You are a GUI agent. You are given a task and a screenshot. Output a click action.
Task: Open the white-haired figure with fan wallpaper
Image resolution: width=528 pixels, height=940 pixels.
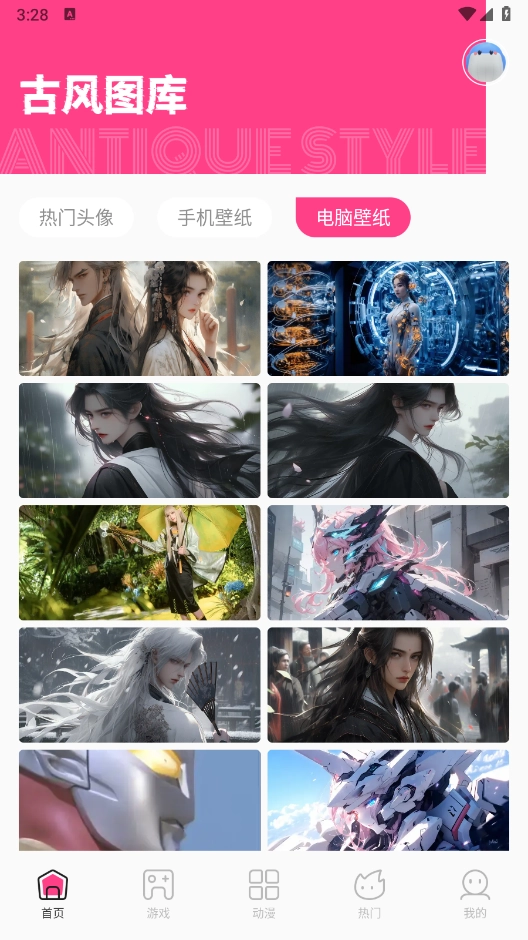coord(140,685)
